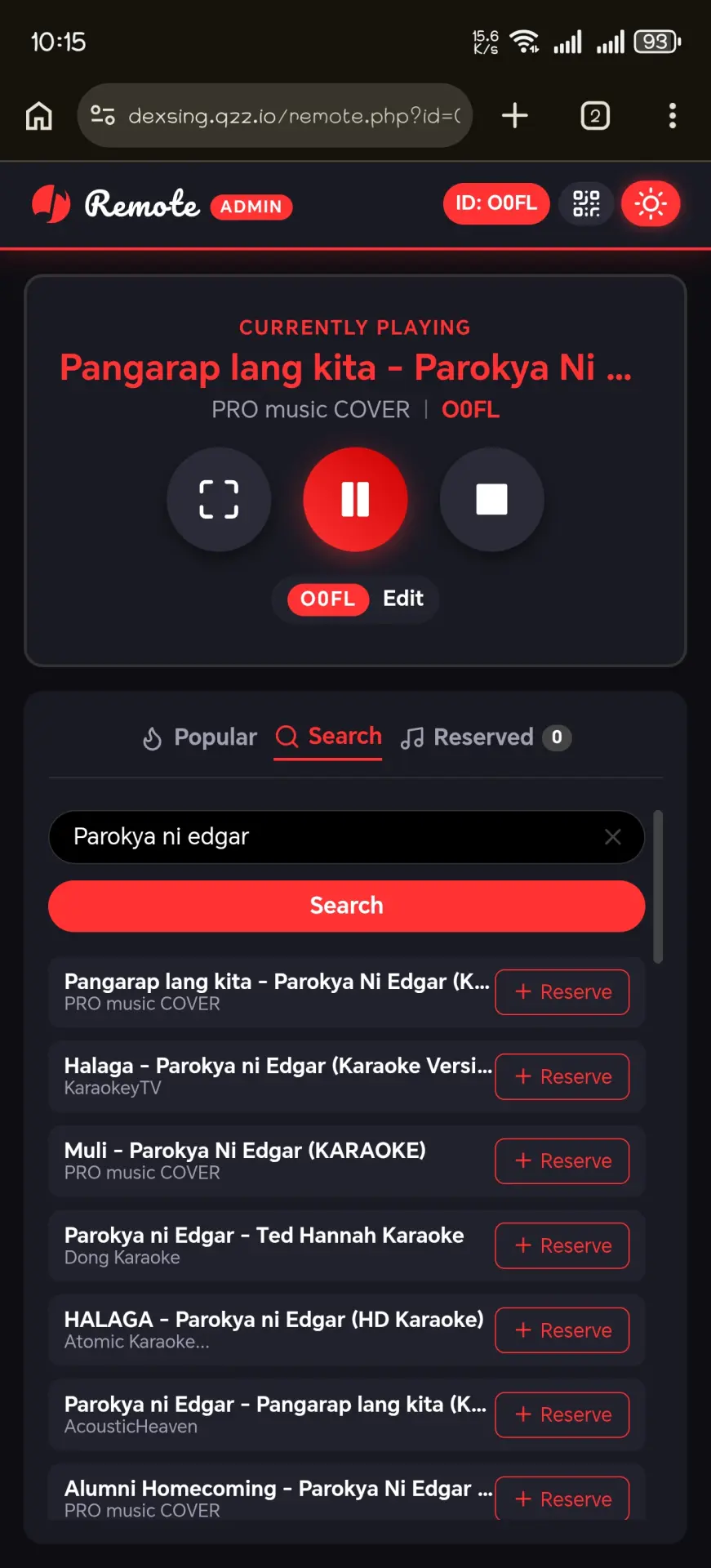Screen dimensions: 711x1568
Task: Open a new browser tab
Action: tap(514, 115)
